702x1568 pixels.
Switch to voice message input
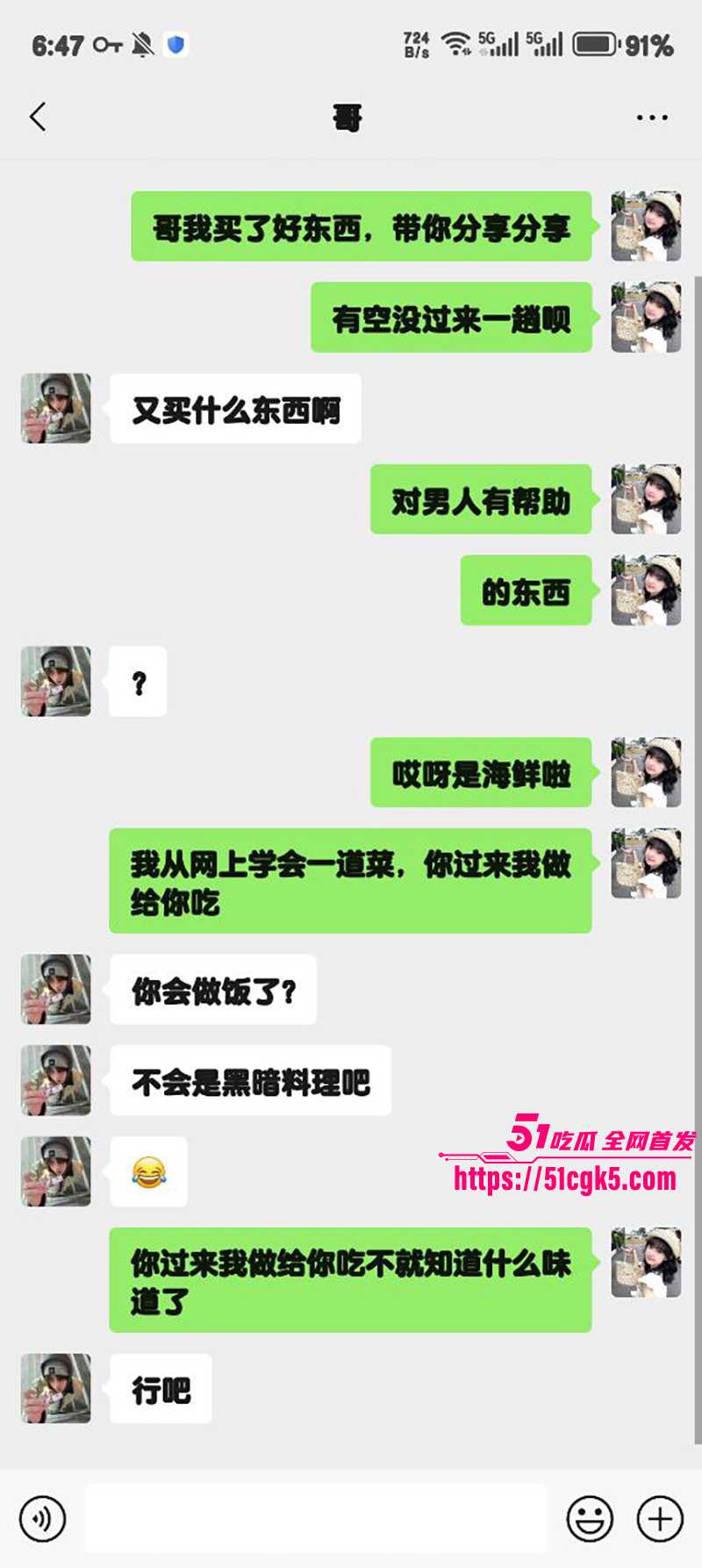pyautogui.click(x=42, y=1519)
